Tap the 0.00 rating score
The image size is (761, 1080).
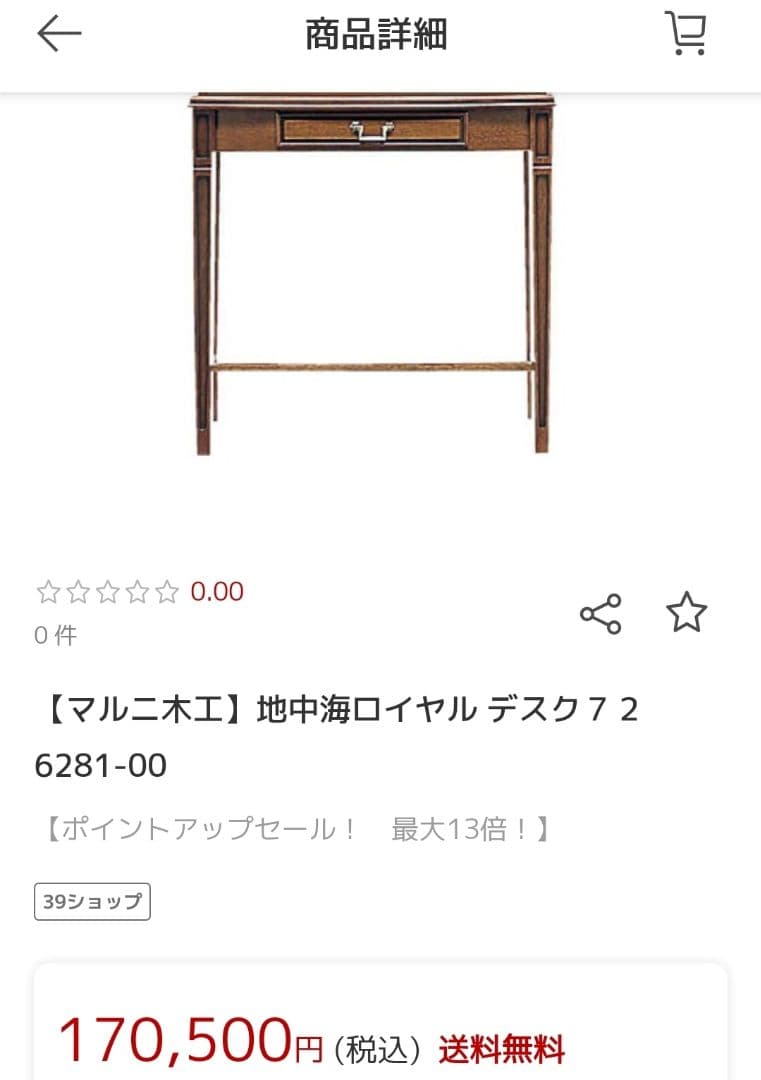tap(217, 591)
